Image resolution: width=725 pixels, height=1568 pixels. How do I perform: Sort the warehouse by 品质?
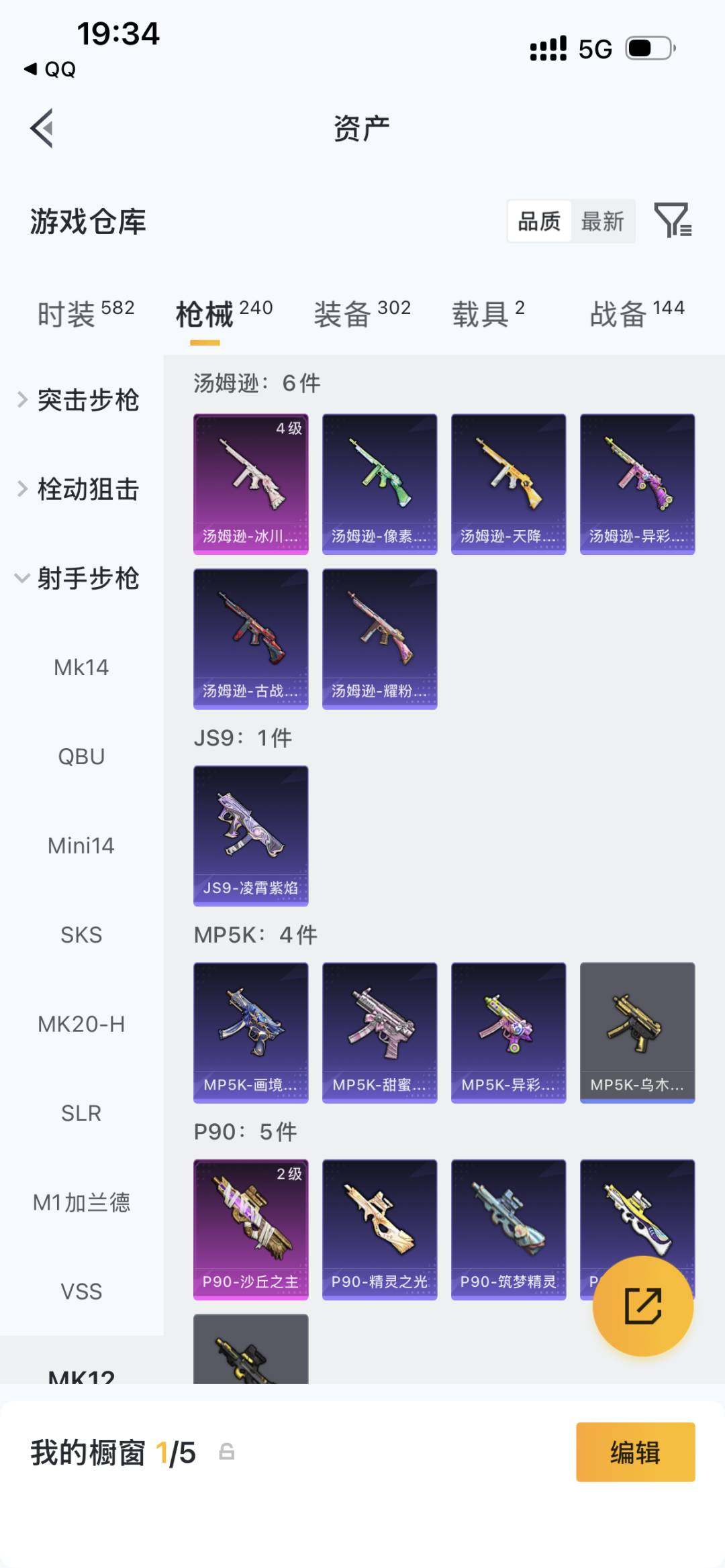point(539,221)
